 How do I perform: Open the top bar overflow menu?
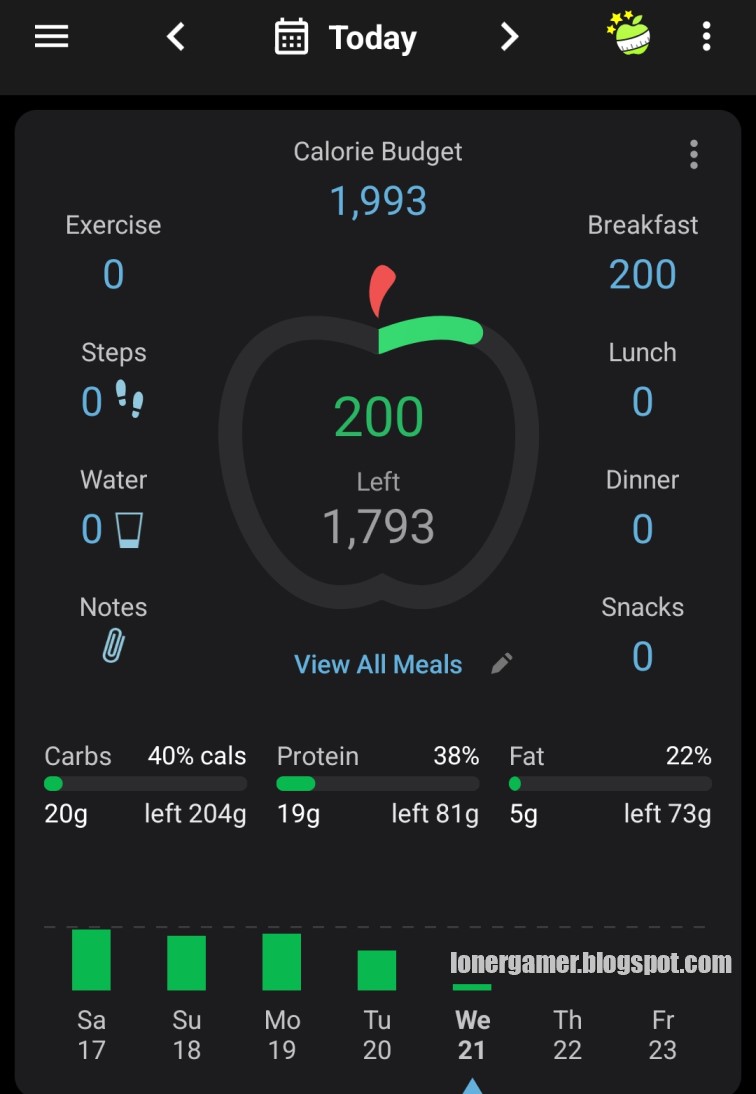(x=706, y=37)
